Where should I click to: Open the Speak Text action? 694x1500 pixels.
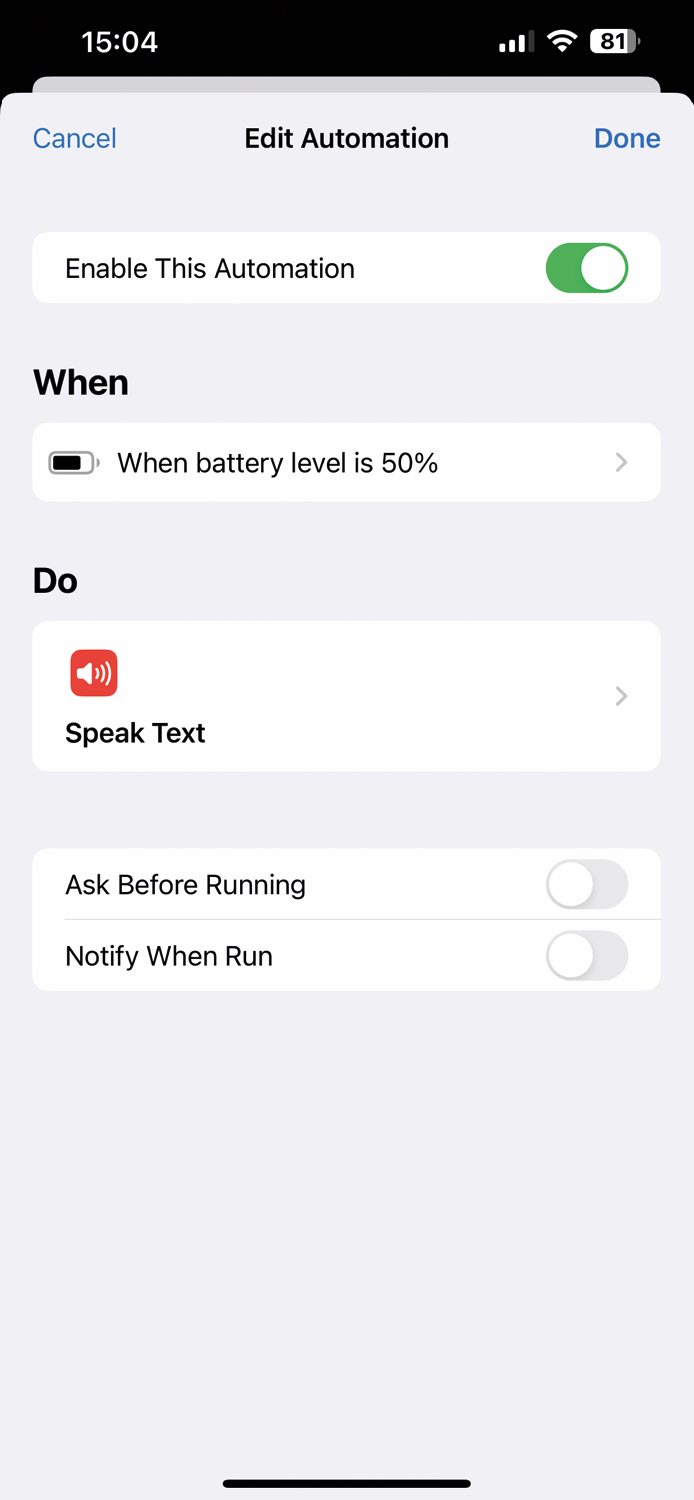point(346,696)
